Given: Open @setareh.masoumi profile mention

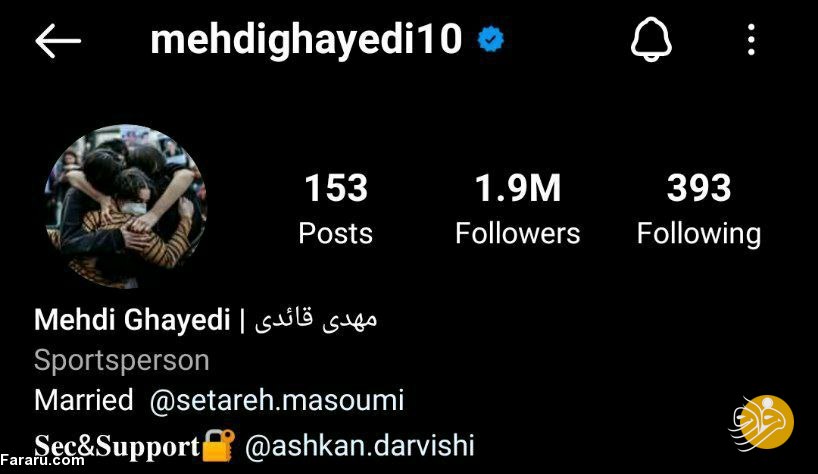Looking at the screenshot, I should [276, 401].
